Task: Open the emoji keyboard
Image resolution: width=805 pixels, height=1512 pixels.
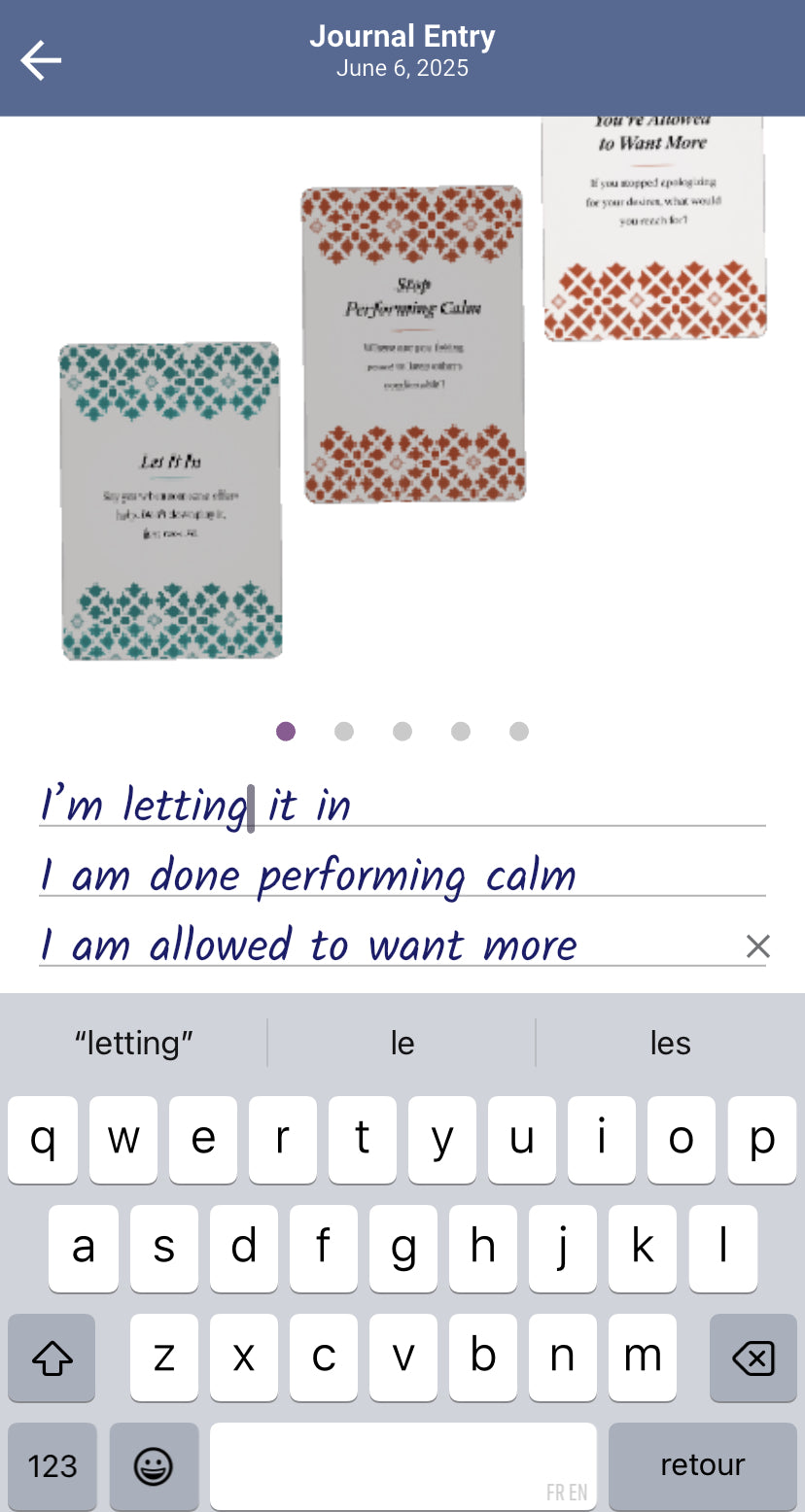Action: (154, 1465)
